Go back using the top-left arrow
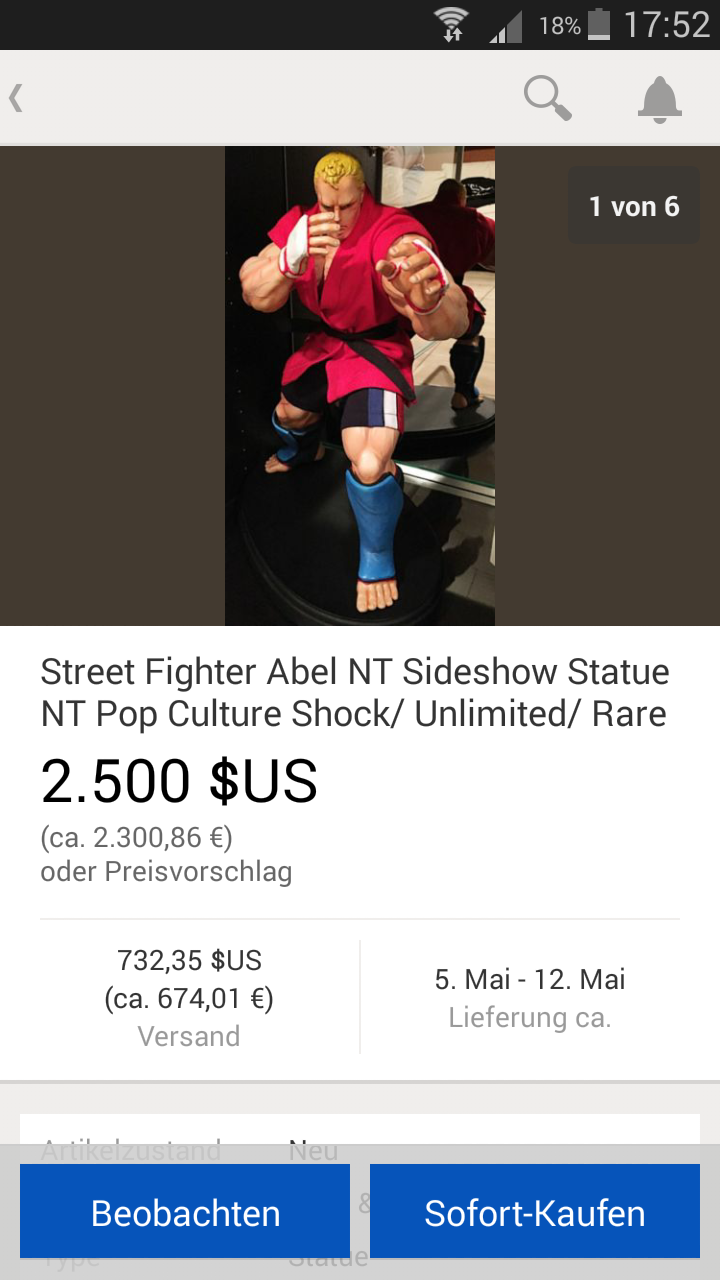Viewport: 720px width, 1280px height. [17, 98]
